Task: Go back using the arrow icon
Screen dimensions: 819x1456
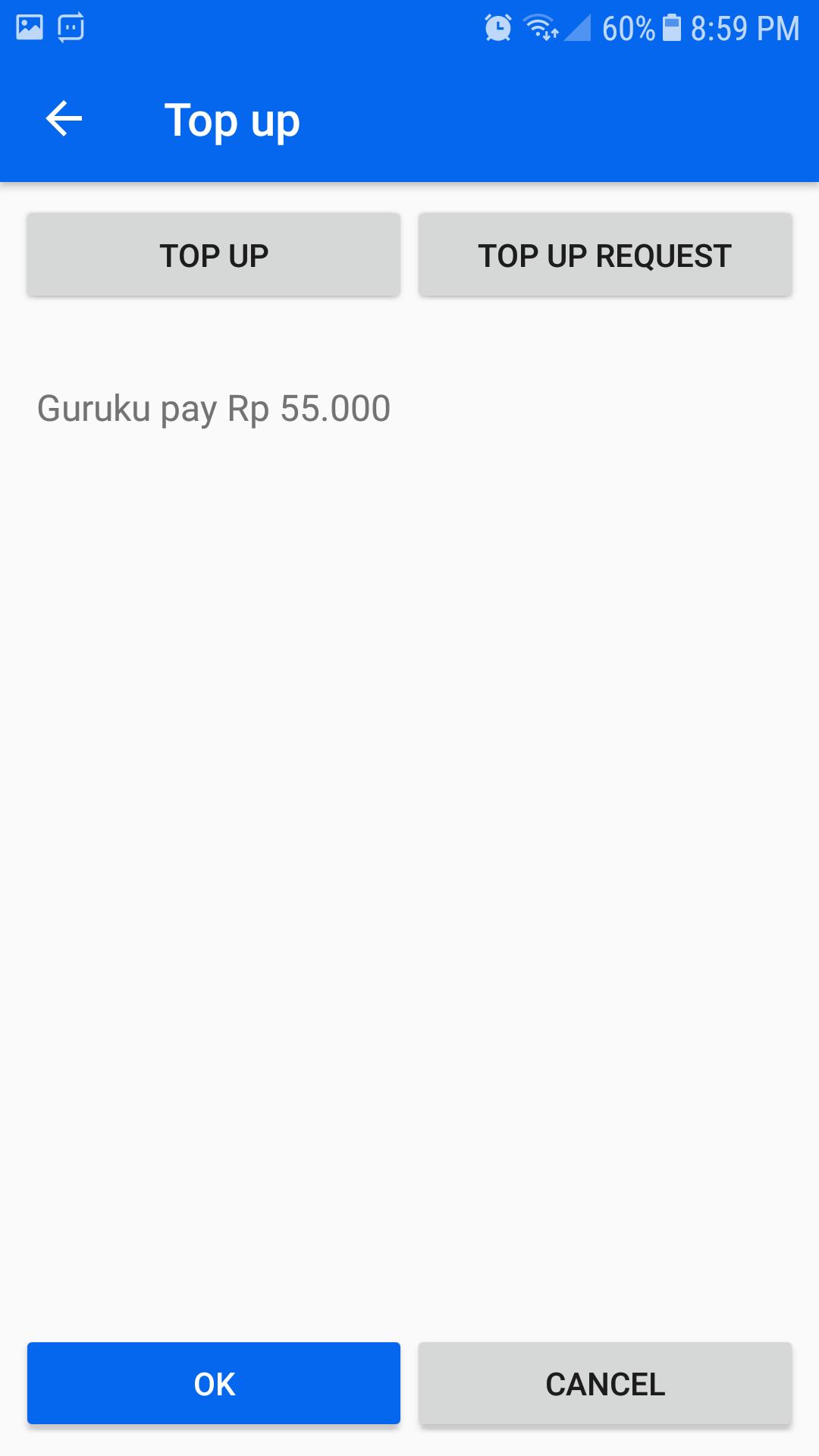Action: click(64, 119)
